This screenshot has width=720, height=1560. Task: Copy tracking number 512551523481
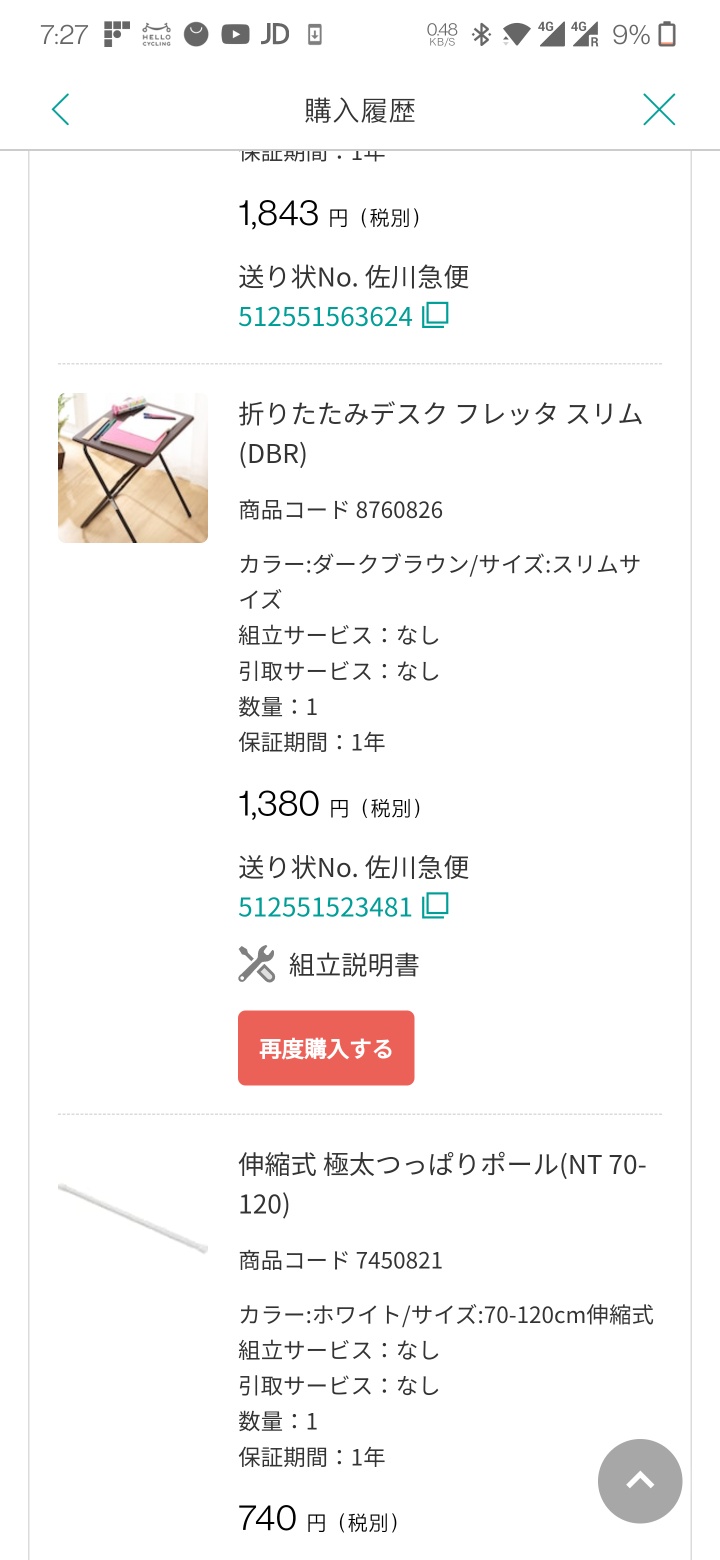[435, 906]
